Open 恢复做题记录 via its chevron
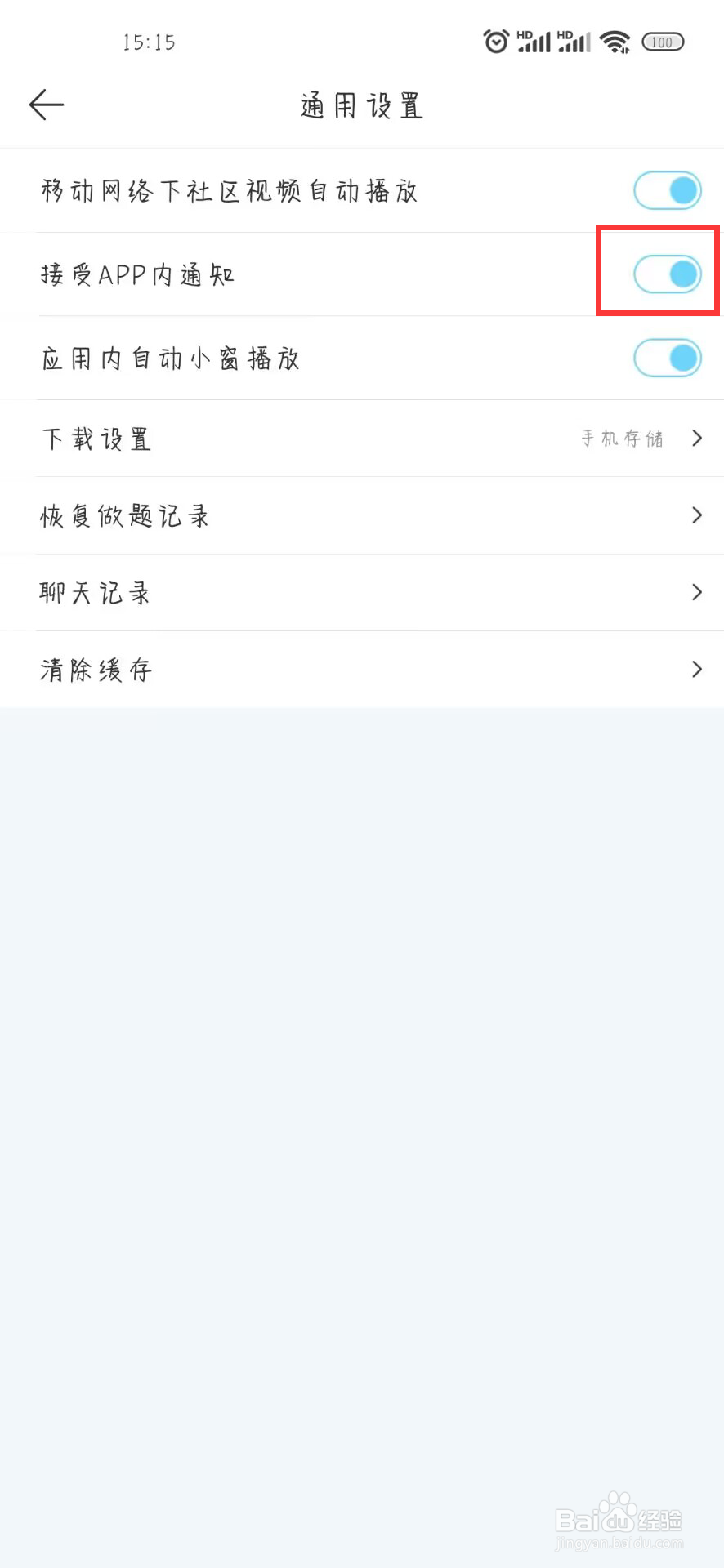 click(696, 515)
